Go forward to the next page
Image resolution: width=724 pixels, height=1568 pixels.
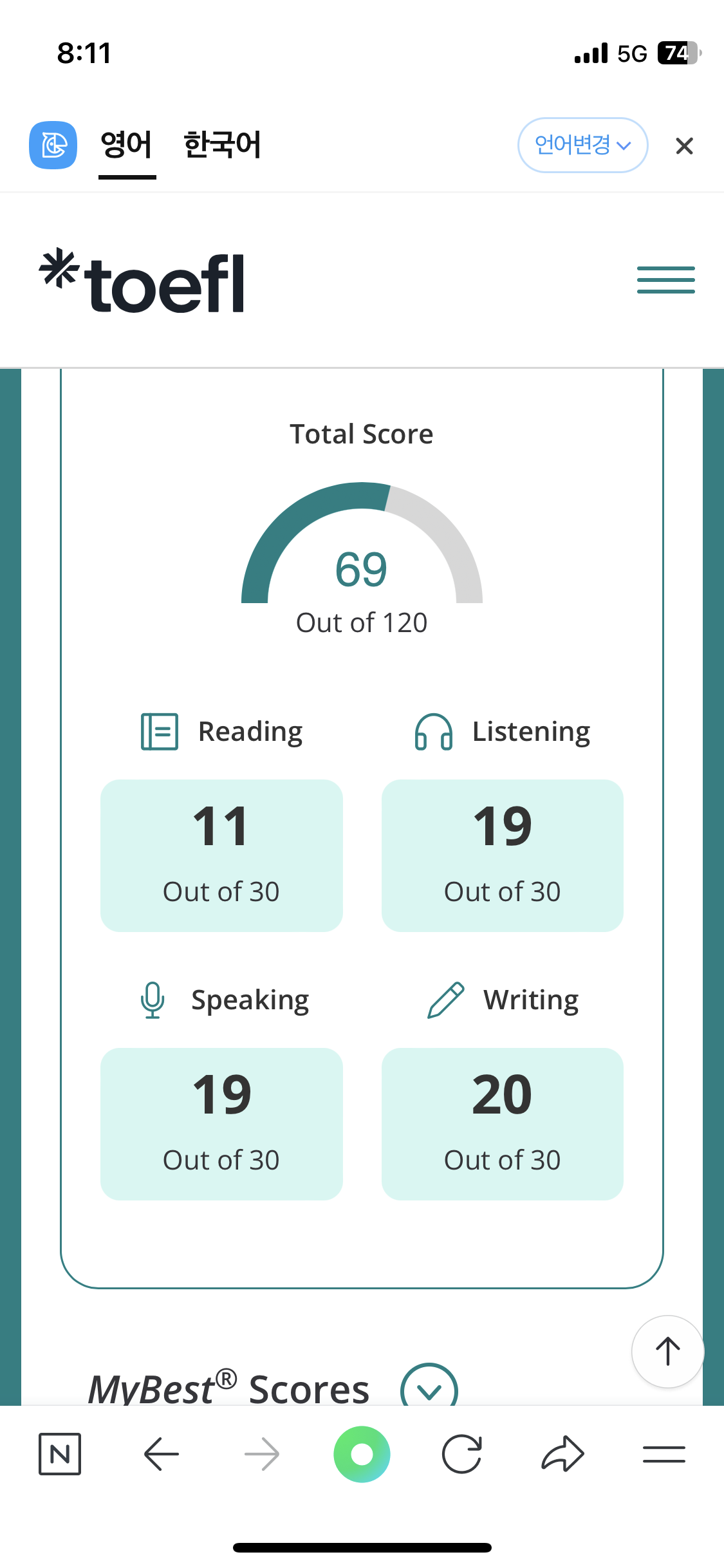262,1454
